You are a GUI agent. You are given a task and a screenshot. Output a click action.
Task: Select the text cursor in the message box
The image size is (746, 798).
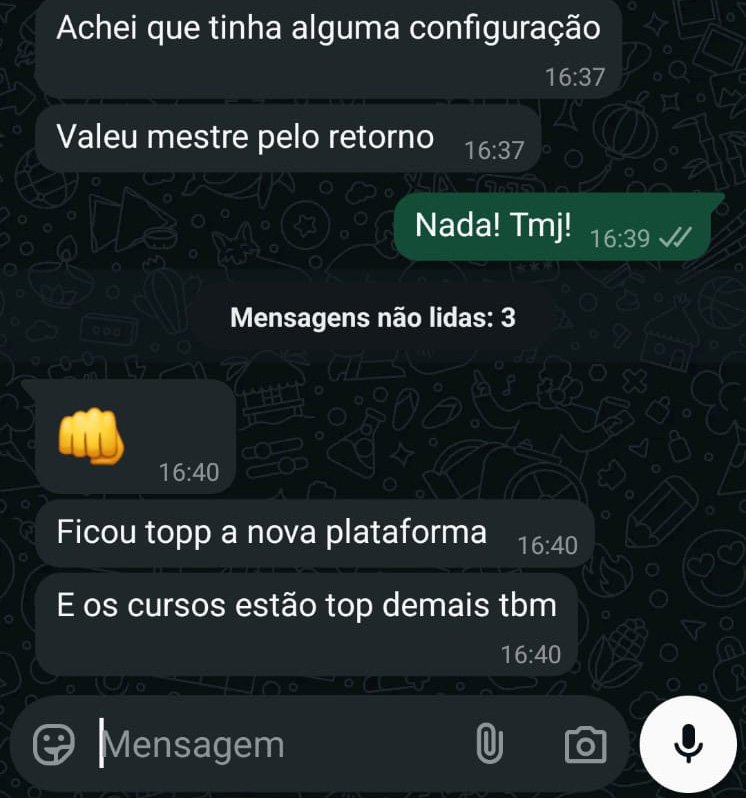(x=103, y=743)
